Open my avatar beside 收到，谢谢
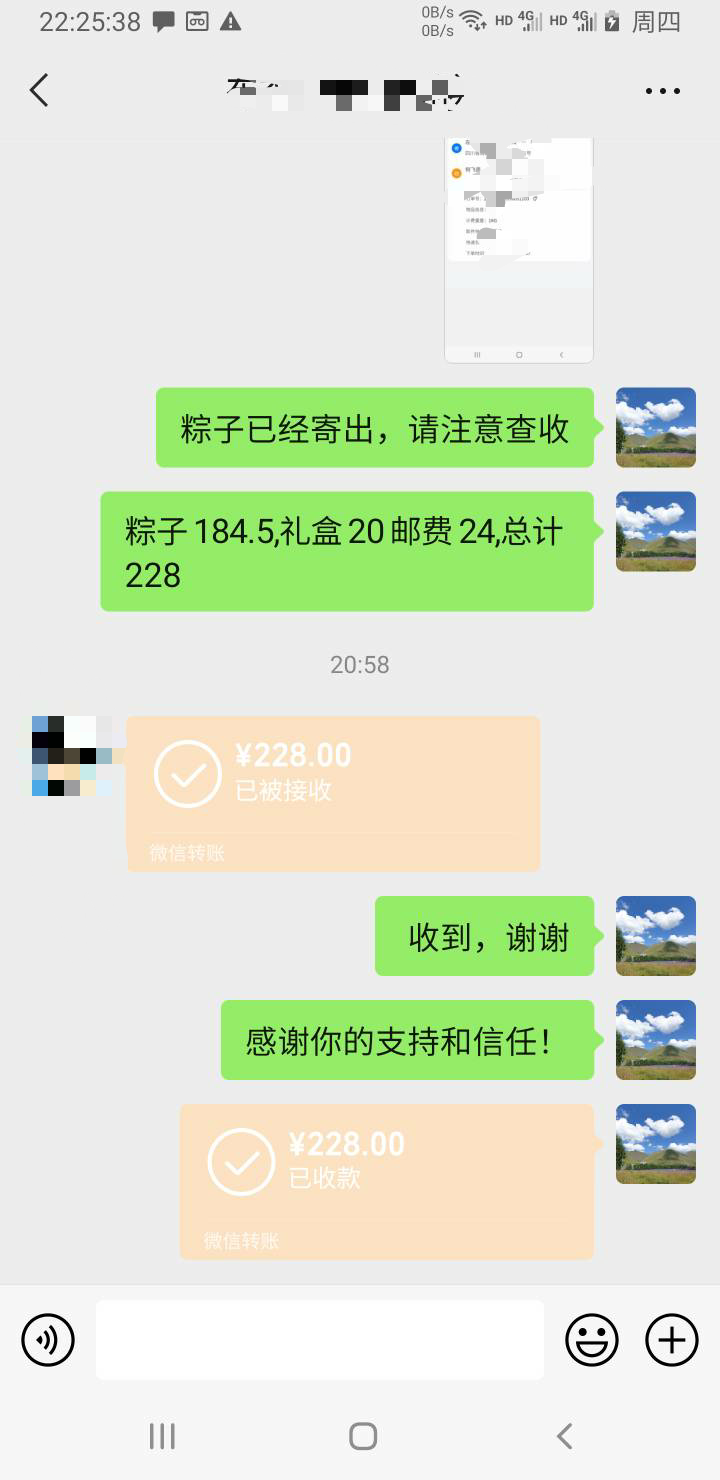 656,936
